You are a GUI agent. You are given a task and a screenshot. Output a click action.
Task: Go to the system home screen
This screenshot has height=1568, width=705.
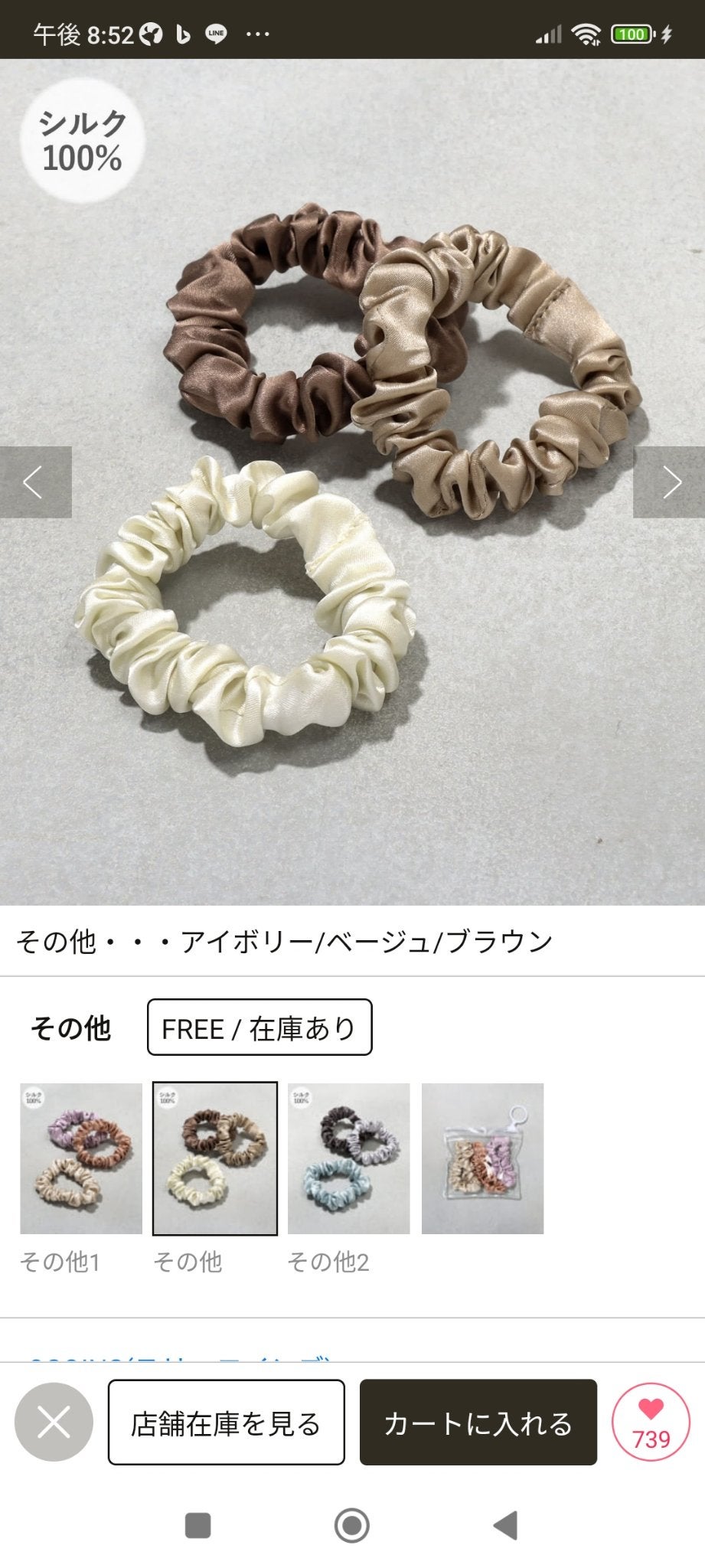pyautogui.click(x=352, y=1525)
